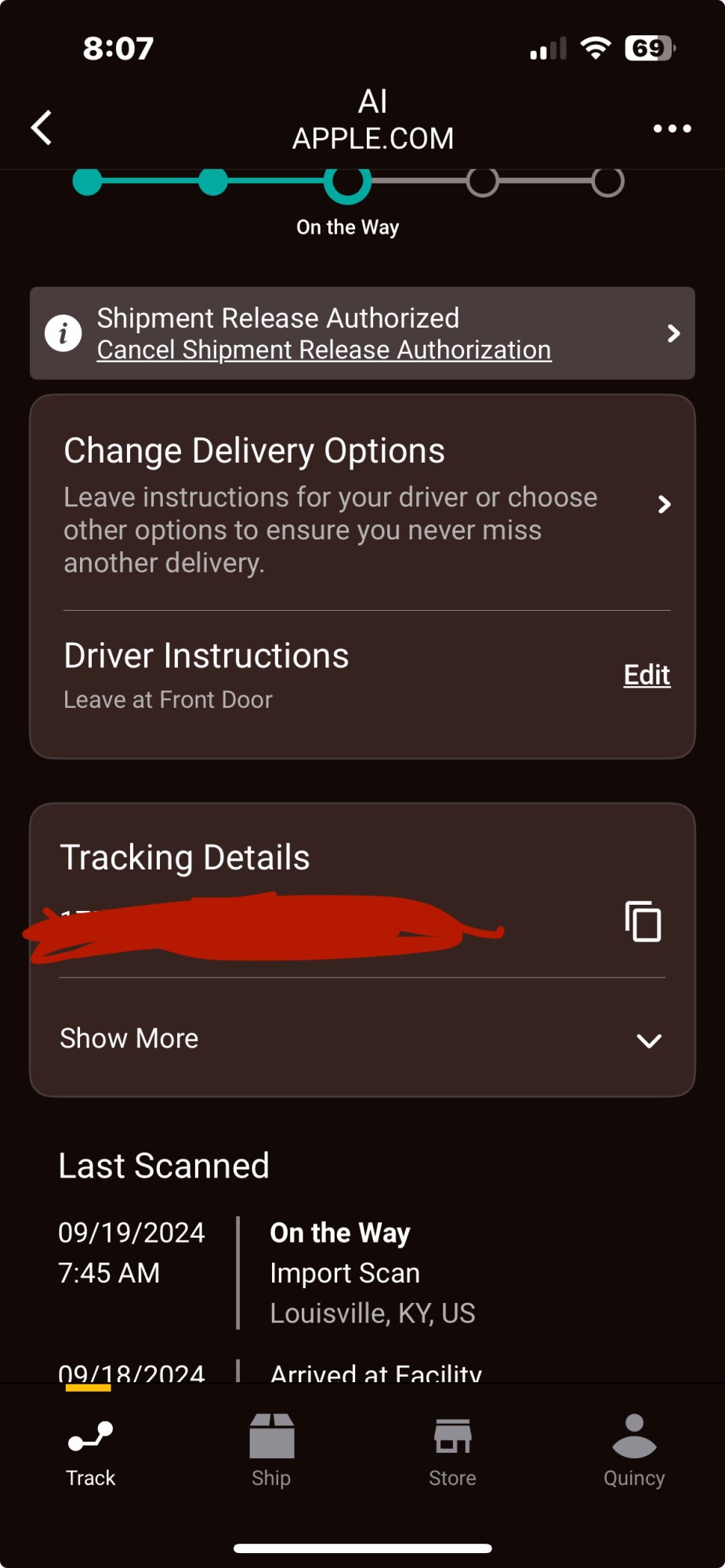Screen dimensions: 725x1568
Task: Copy the tracking number
Action: point(643,921)
